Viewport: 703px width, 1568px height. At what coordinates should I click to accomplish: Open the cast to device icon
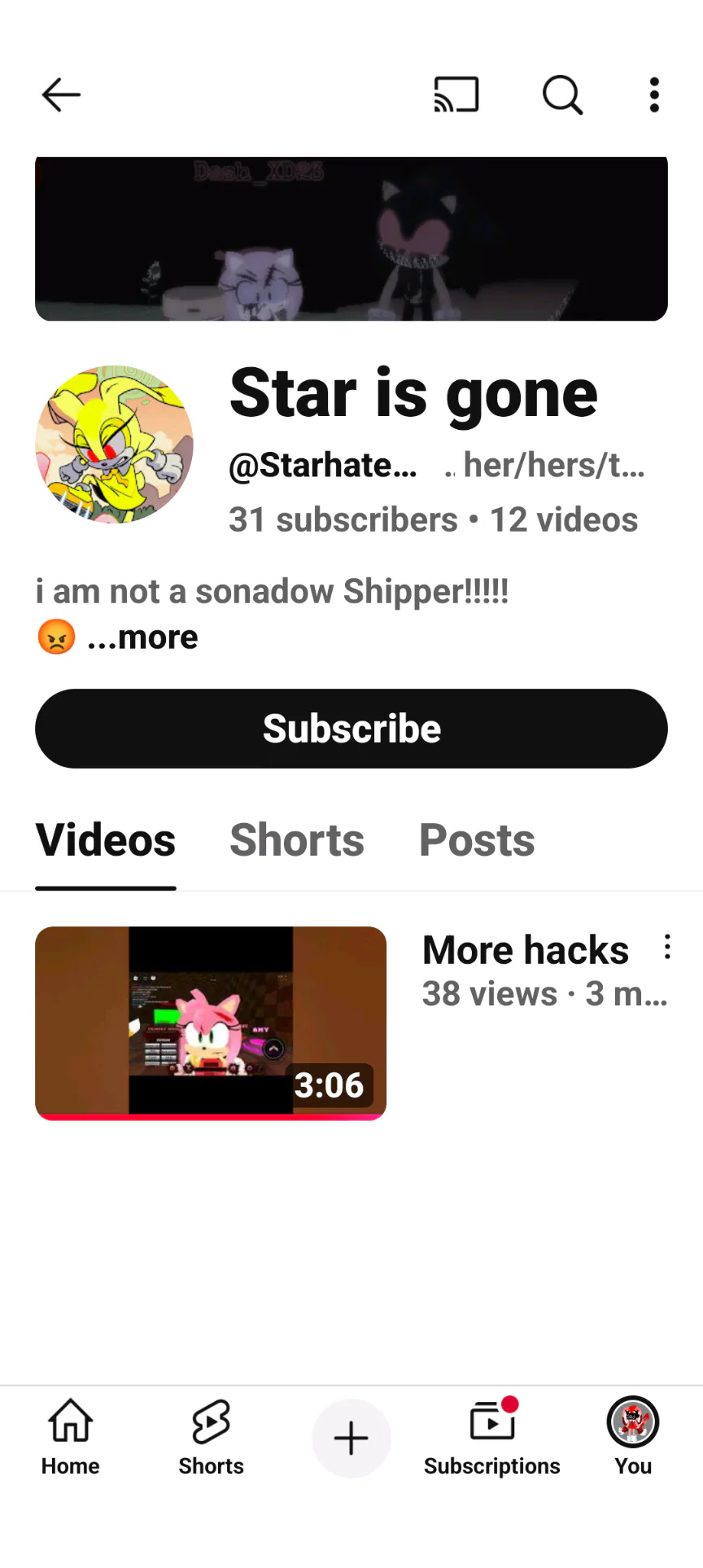coord(456,95)
